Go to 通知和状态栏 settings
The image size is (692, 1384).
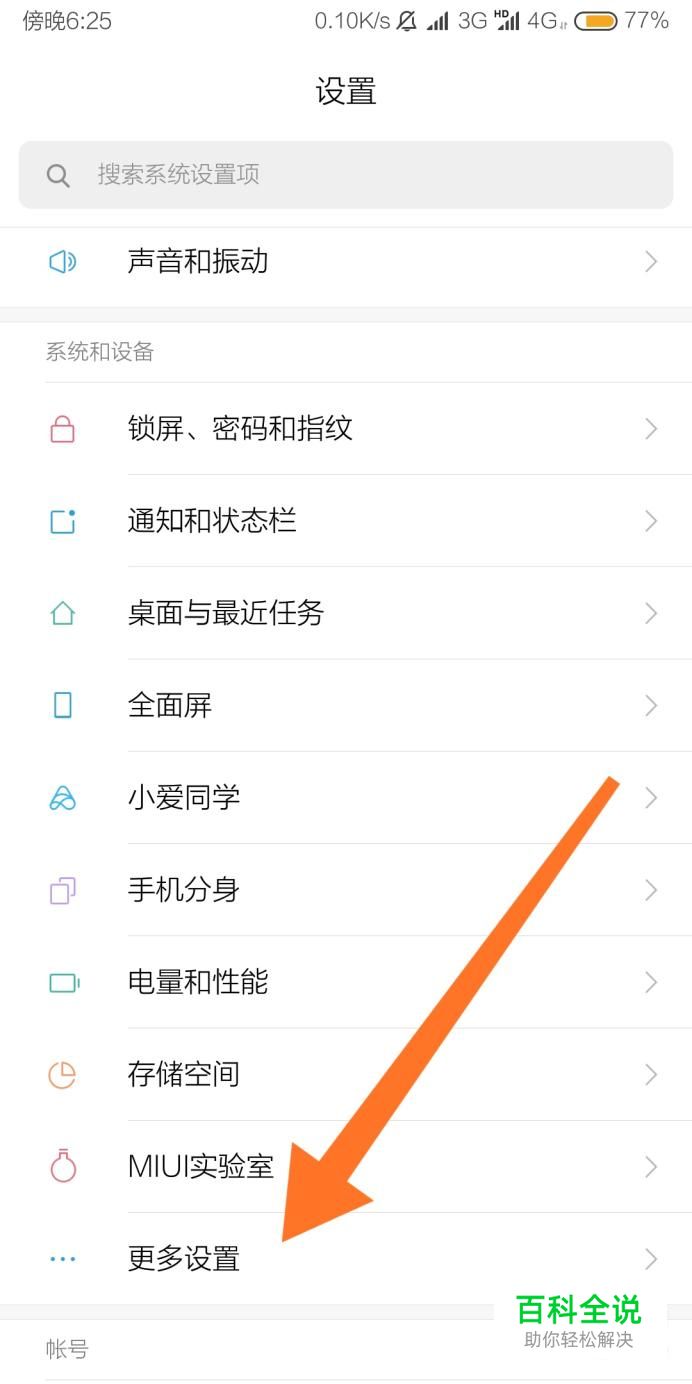(345, 521)
